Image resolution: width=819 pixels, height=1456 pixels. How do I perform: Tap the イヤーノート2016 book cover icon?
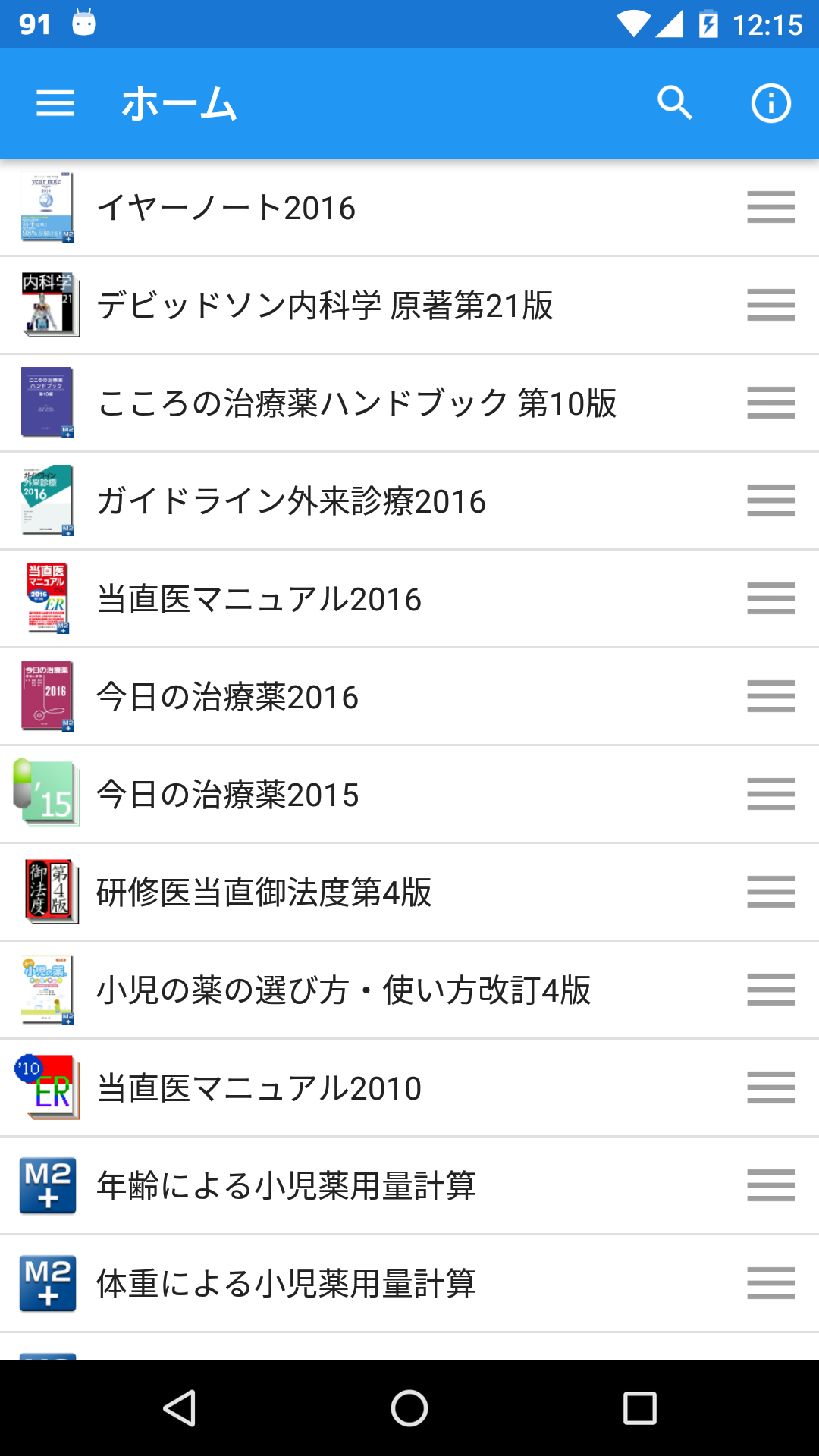47,207
